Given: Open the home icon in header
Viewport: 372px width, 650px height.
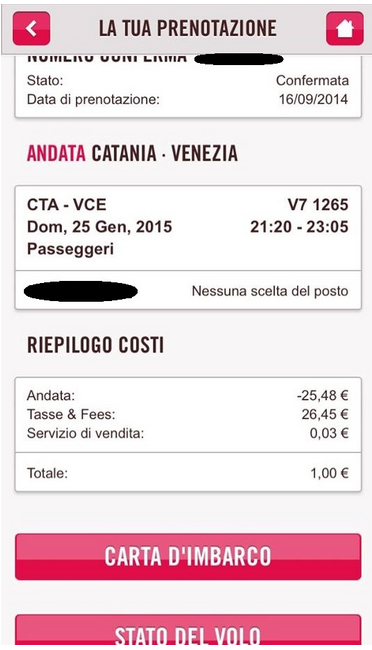Looking at the screenshot, I should click(x=345, y=28).
